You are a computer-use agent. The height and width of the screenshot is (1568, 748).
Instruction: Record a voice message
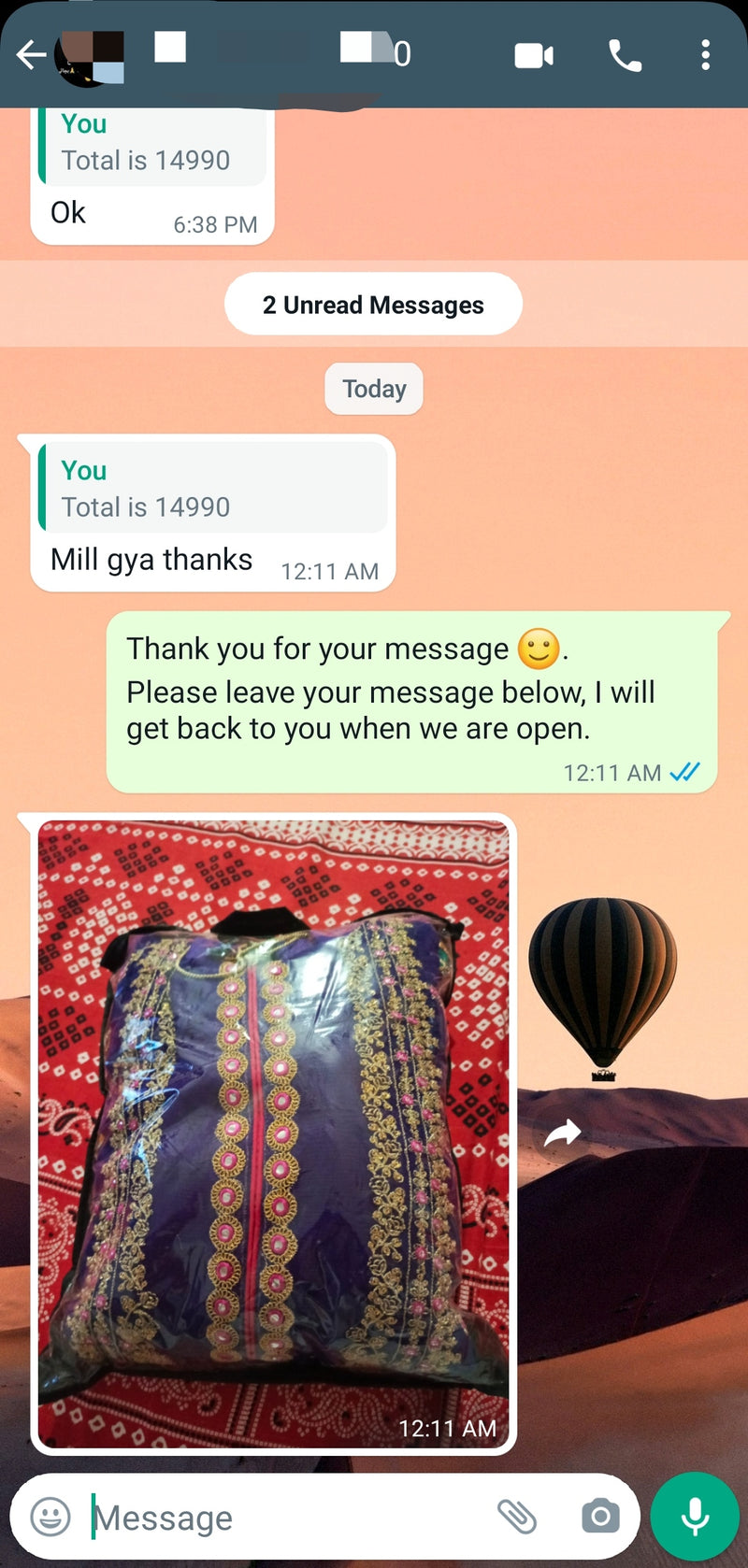[x=695, y=1517]
